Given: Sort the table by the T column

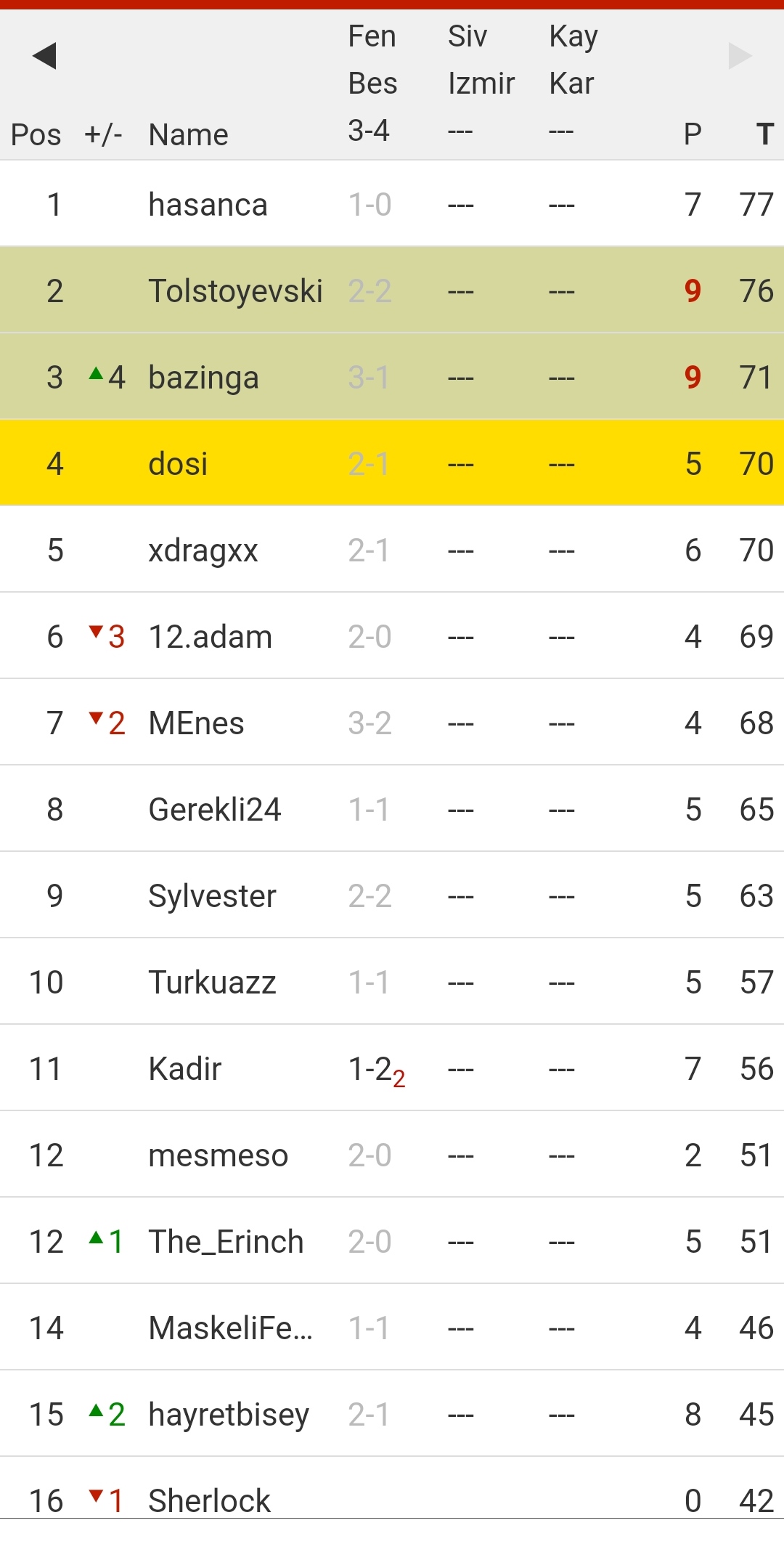Looking at the screenshot, I should tap(764, 134).
